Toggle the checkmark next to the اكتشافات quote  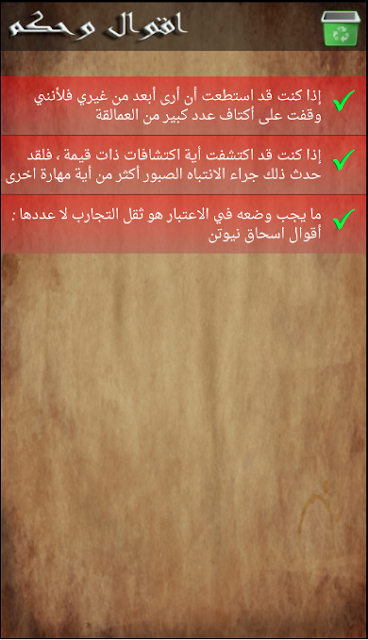point(344,160)
